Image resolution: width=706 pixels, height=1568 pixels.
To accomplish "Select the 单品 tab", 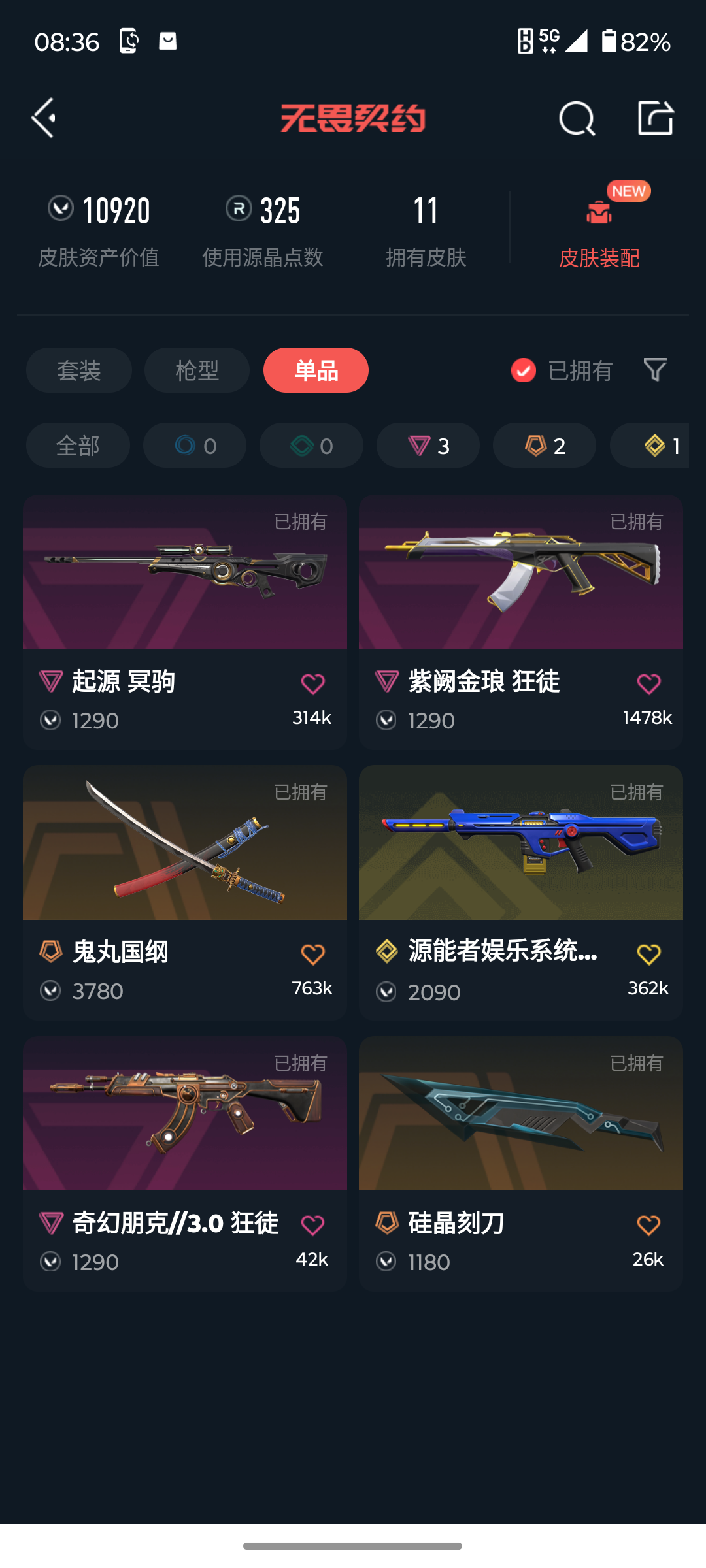I will (316, 370).
